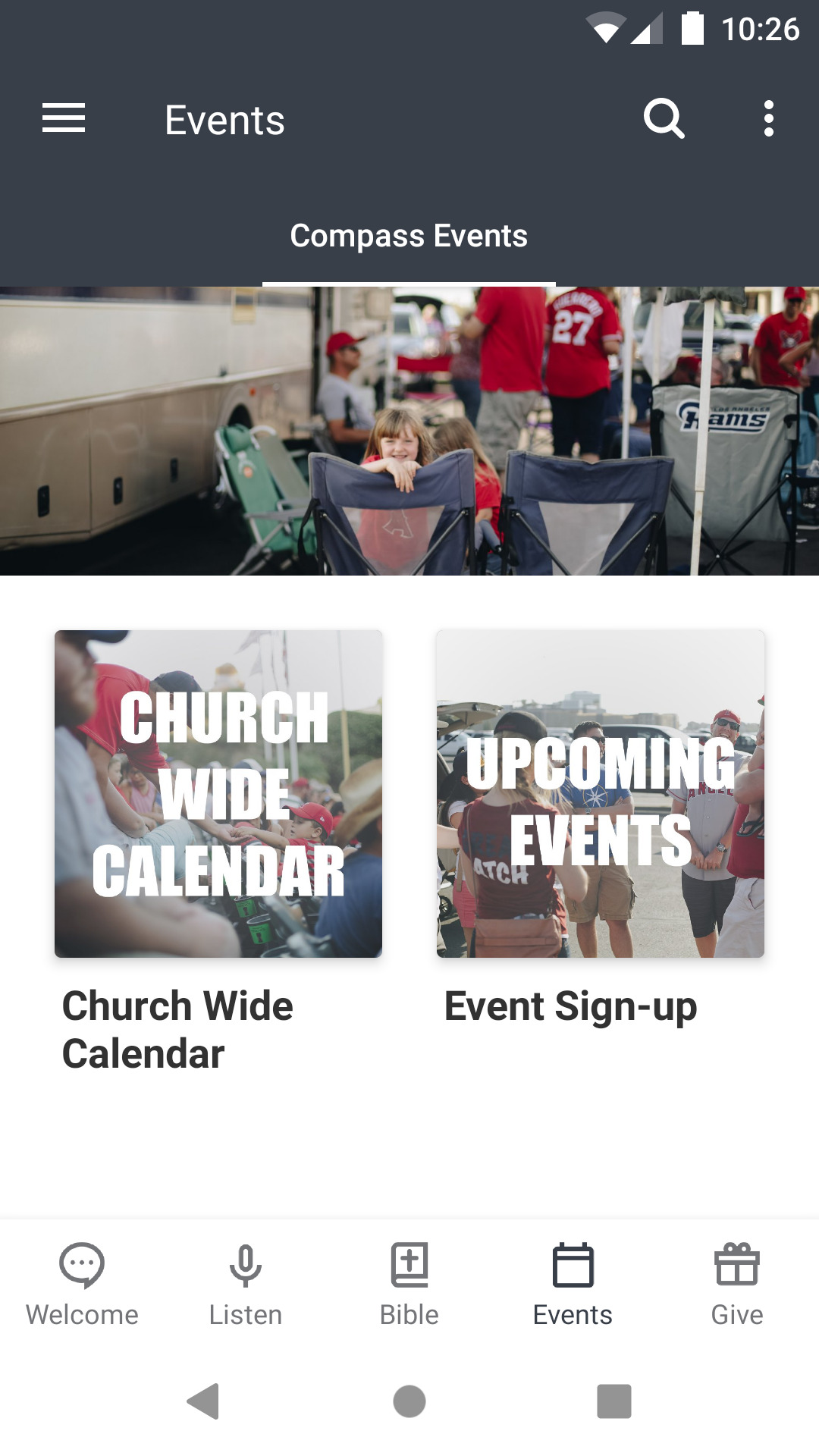
Task: Tap the search magnifier icon
Action: pos(664,119)
